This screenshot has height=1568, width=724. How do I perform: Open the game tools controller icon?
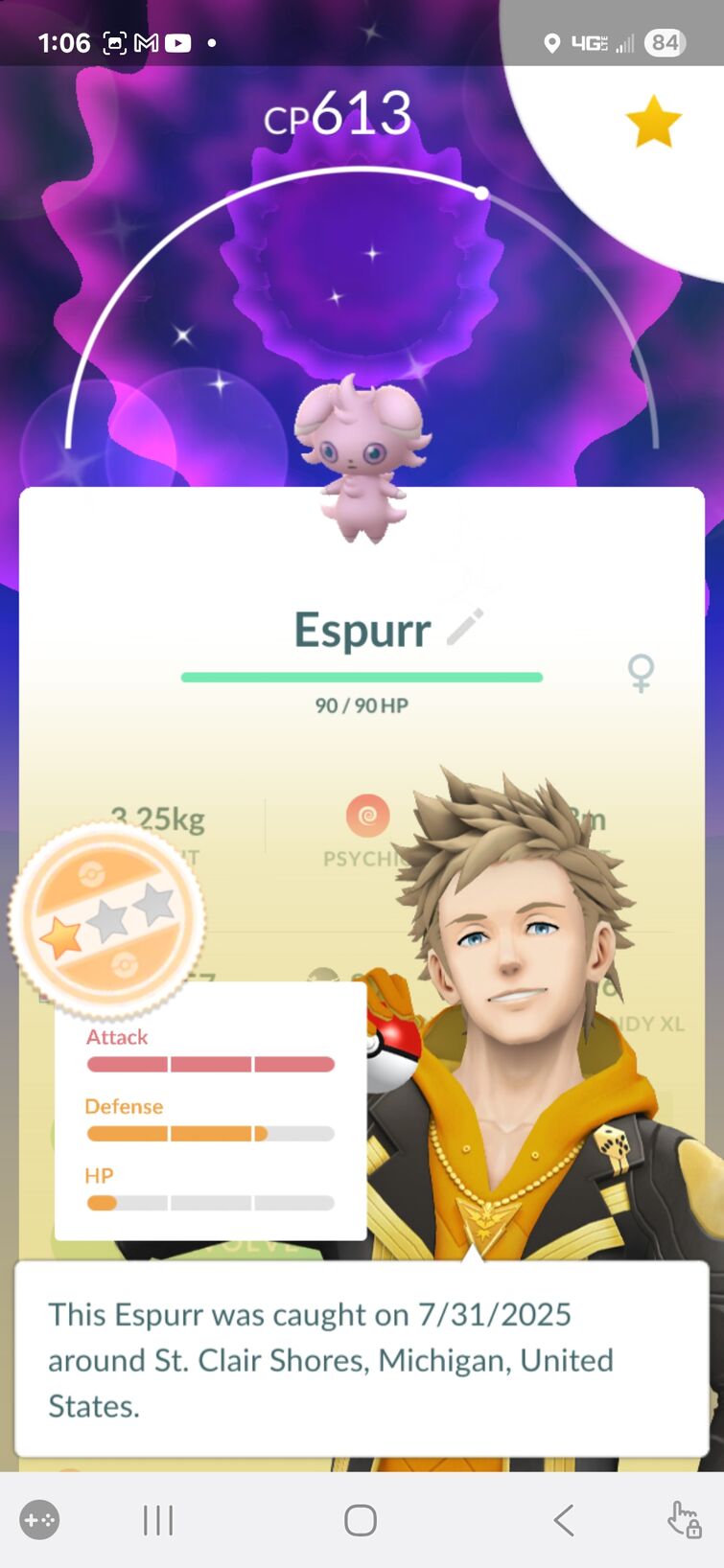[39, 1520]
